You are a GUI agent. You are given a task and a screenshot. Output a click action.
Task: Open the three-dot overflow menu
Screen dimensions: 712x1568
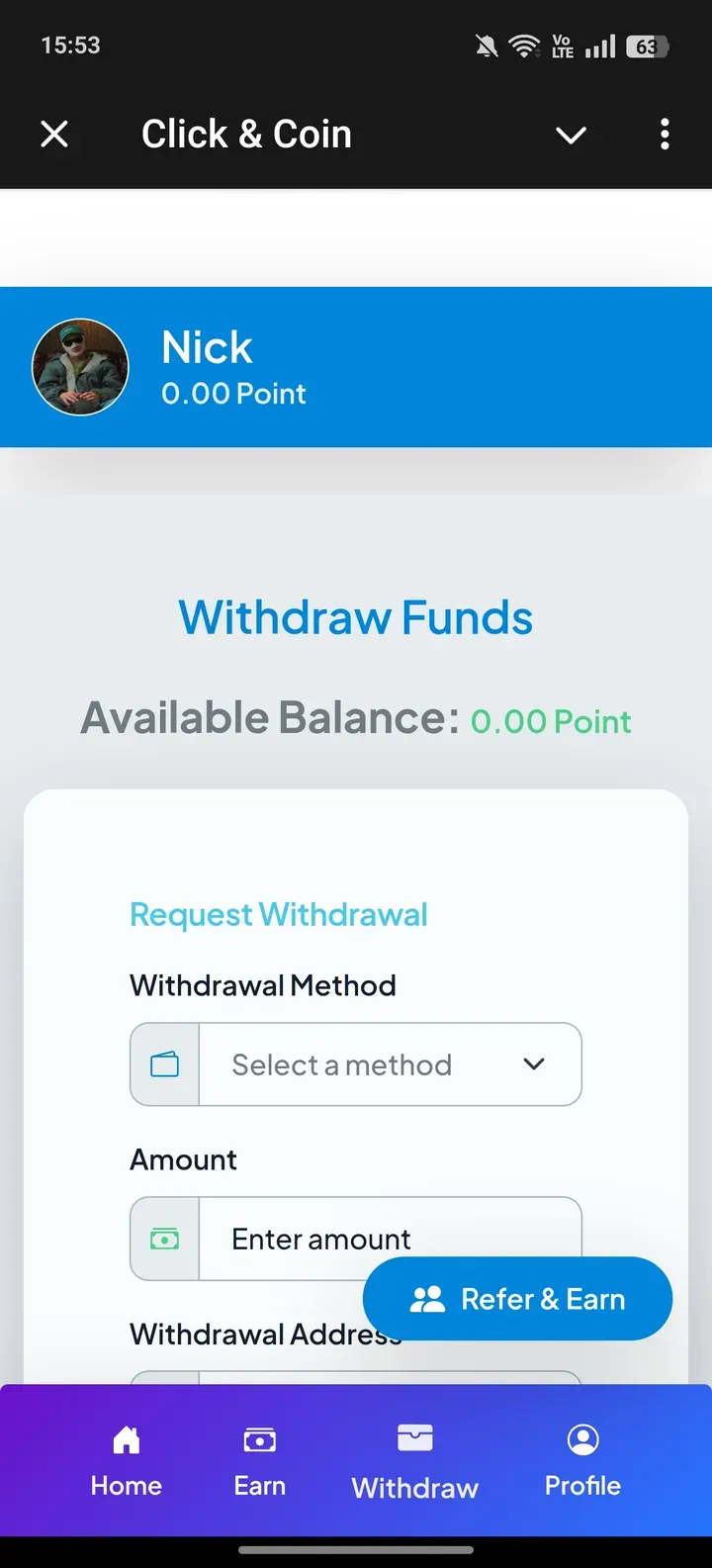coord(665,135)
